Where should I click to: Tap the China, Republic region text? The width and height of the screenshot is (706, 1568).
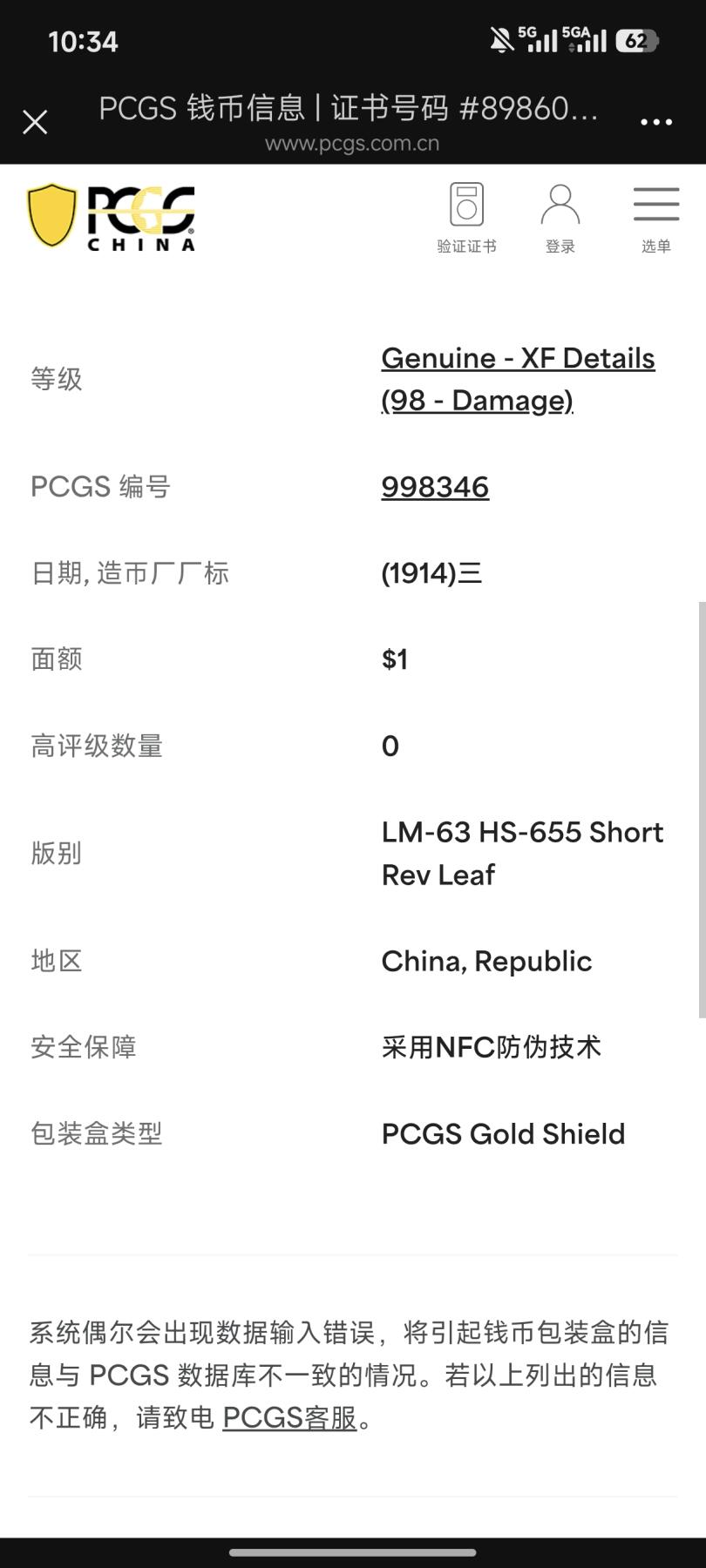click(x=486, y=961)
